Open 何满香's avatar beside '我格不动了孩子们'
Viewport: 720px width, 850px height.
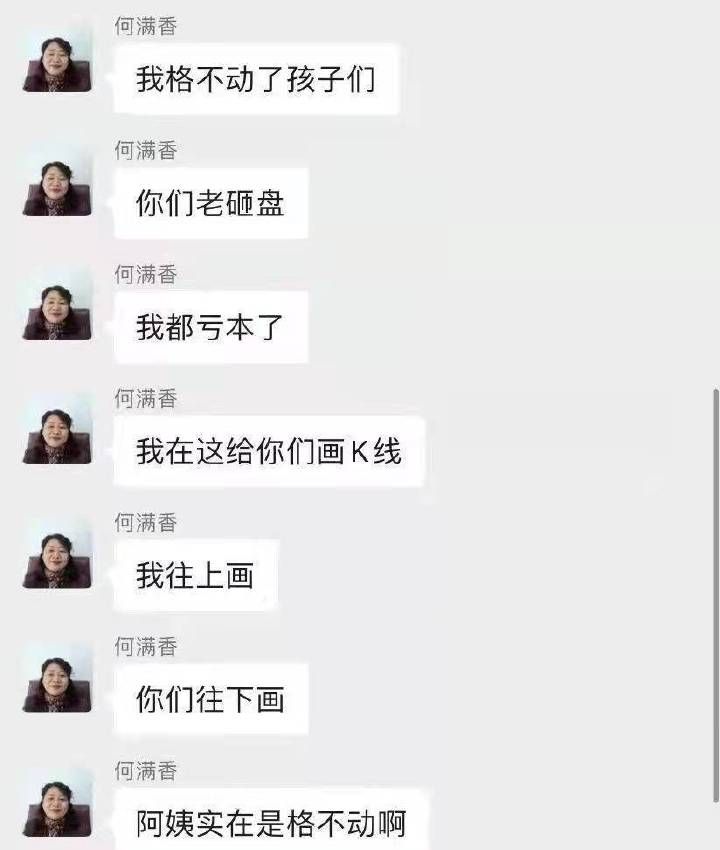click(x=57, y=62)
